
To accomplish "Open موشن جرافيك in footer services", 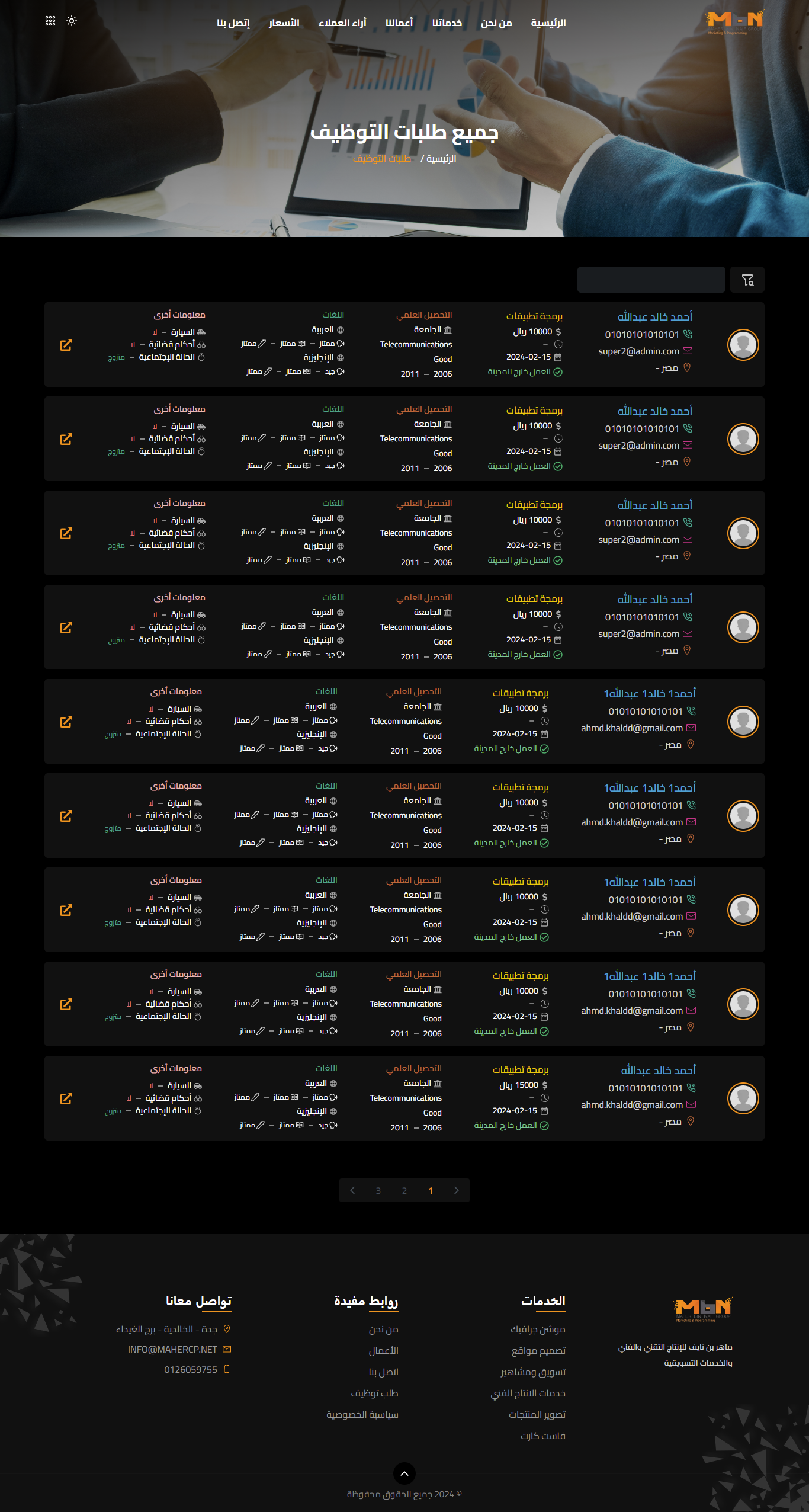I will [538, 1330].
